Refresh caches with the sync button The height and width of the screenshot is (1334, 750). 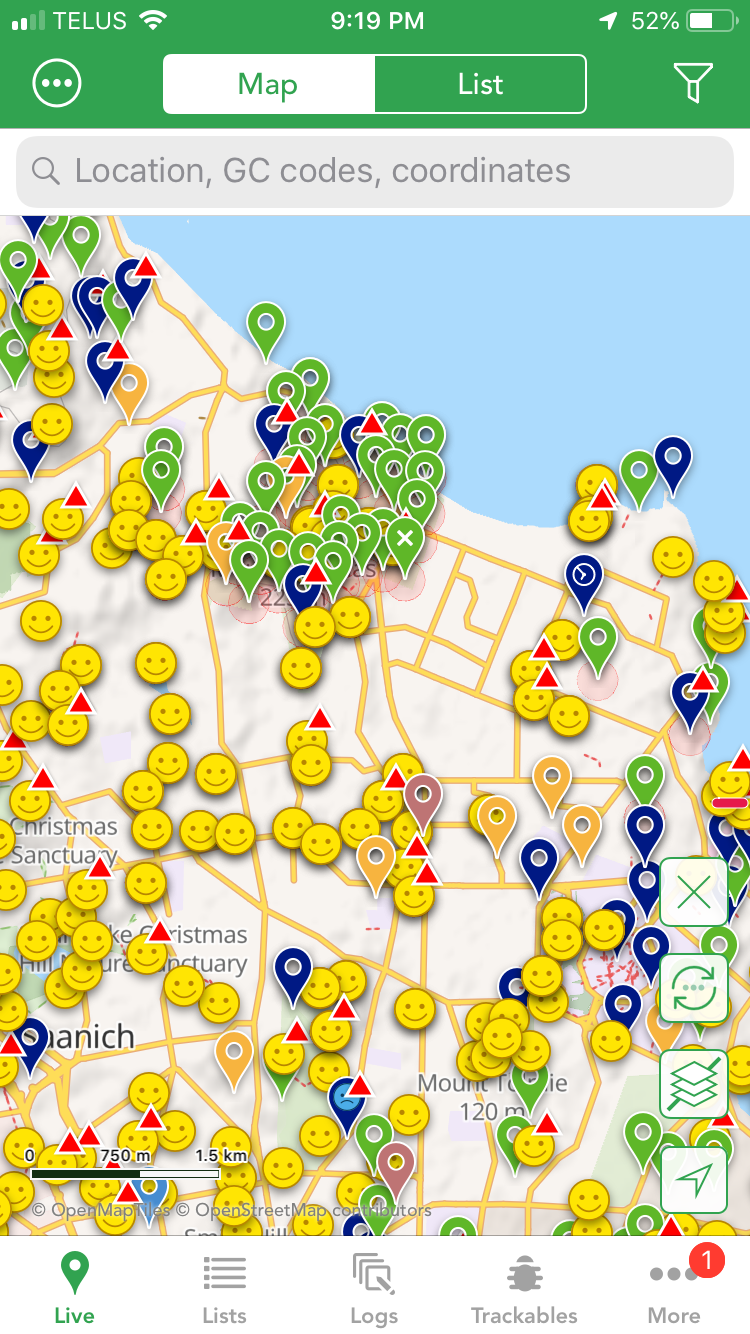694,988
